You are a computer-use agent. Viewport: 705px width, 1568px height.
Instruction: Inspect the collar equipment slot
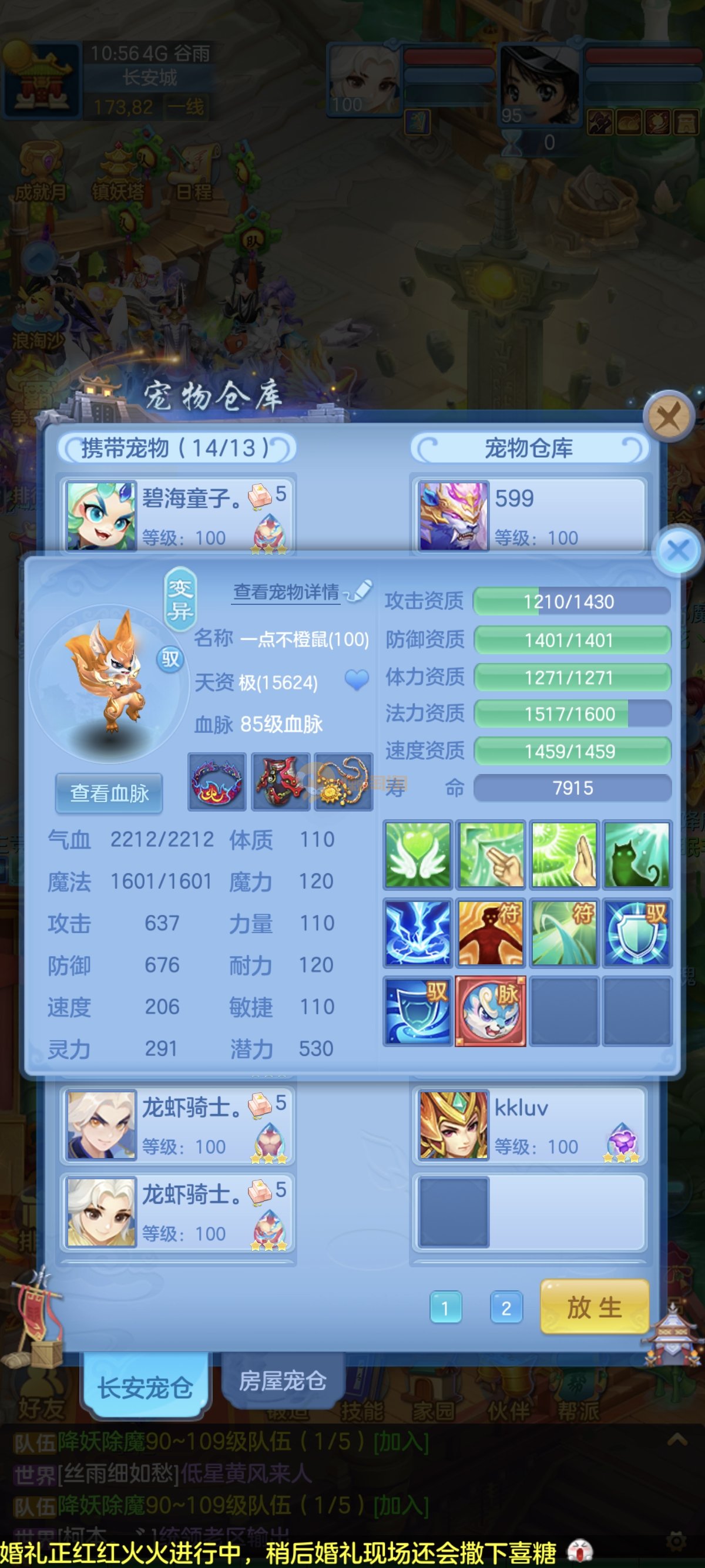tap(217, 782)
